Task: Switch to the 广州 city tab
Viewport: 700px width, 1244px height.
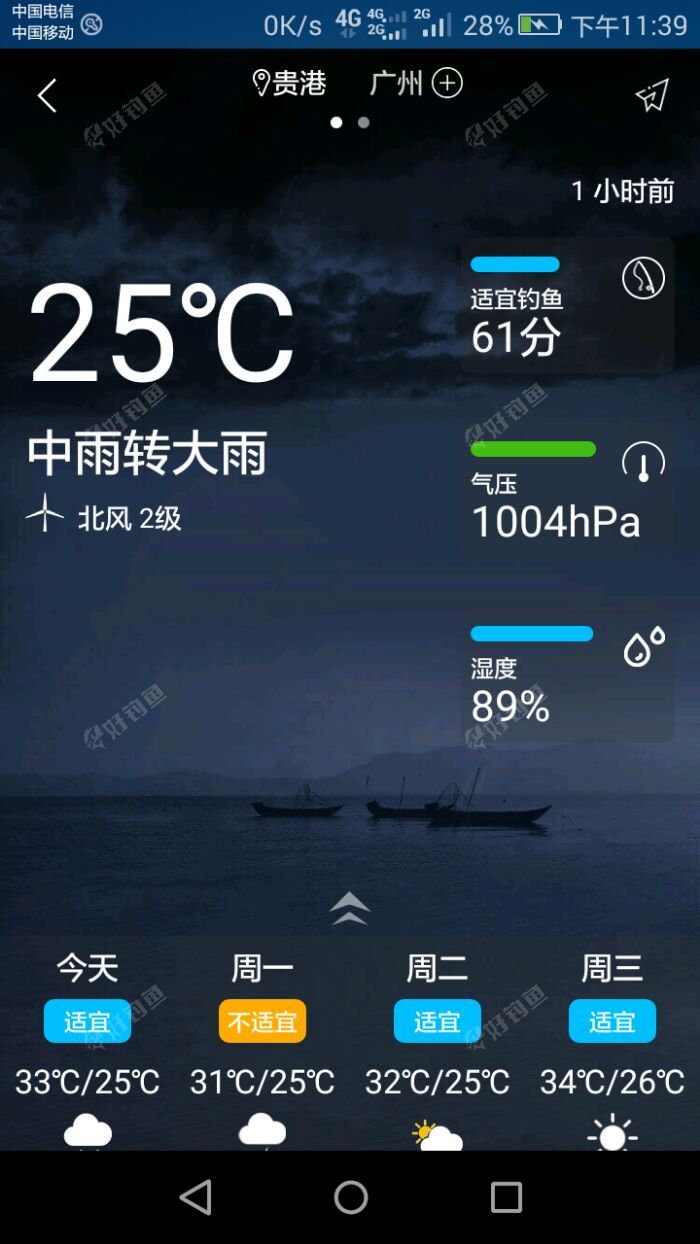Action: coord(397,83)
